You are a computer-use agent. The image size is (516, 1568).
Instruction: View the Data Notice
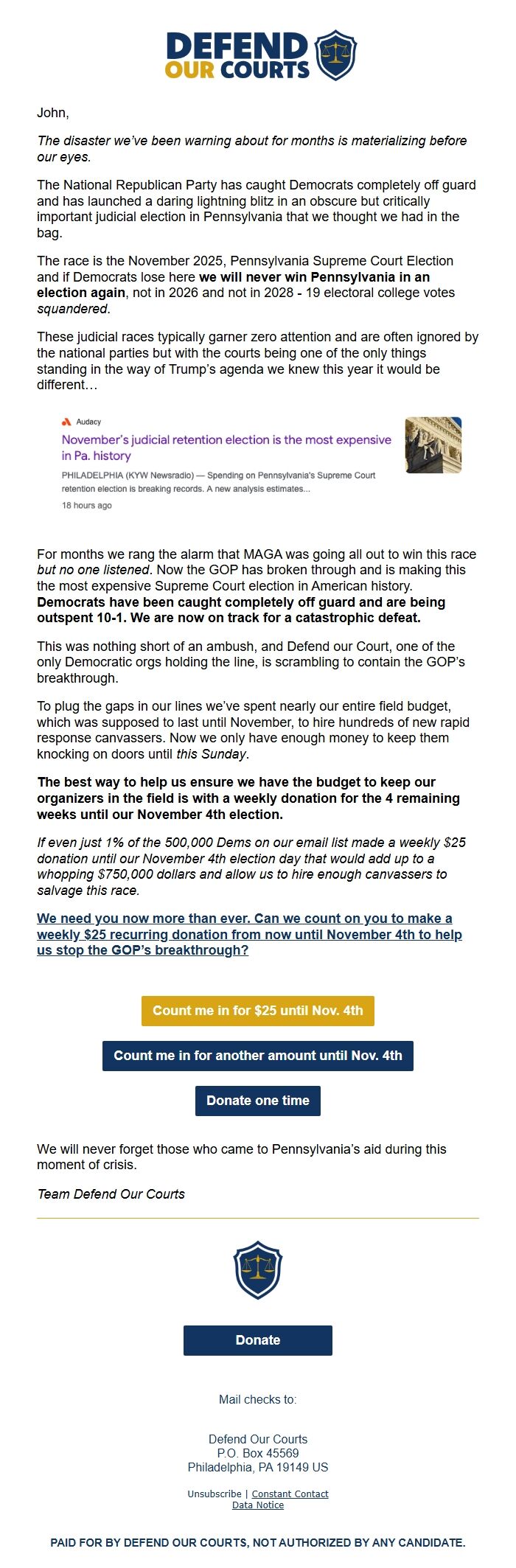[x=258, y=1505]
